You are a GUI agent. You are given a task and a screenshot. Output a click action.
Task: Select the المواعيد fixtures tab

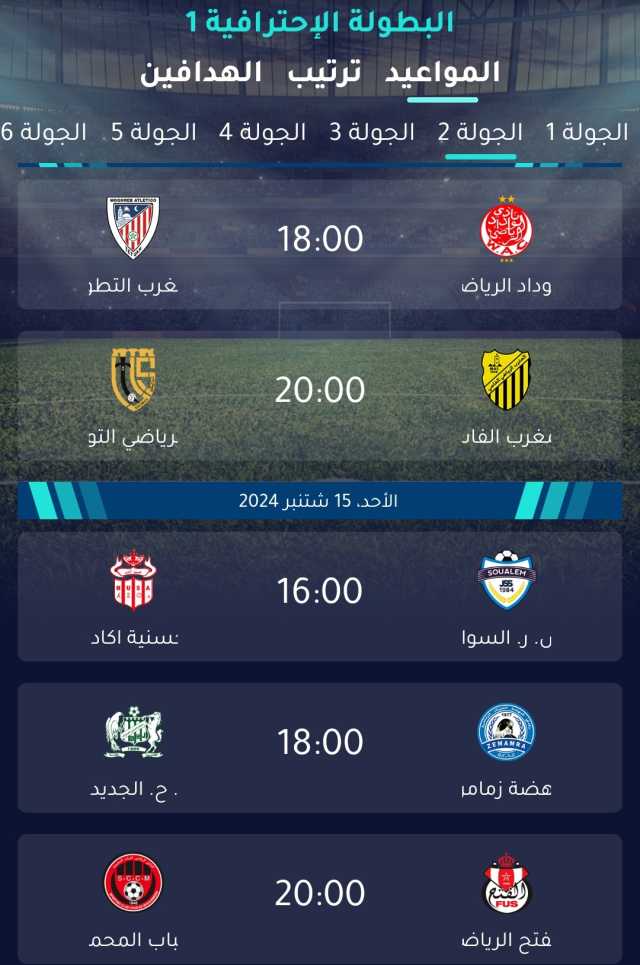tap(443, 73)
